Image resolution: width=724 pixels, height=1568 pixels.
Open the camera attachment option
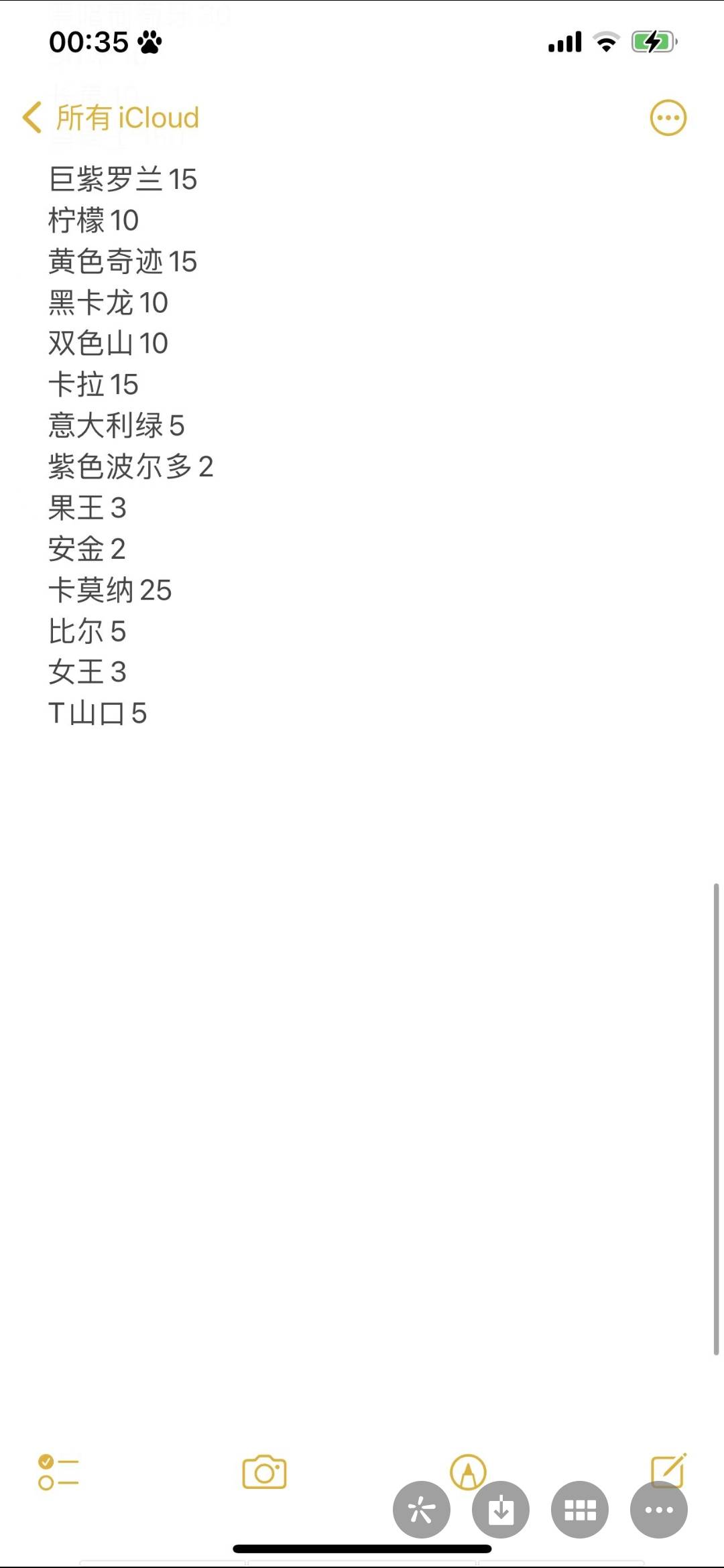[264, 1472]
